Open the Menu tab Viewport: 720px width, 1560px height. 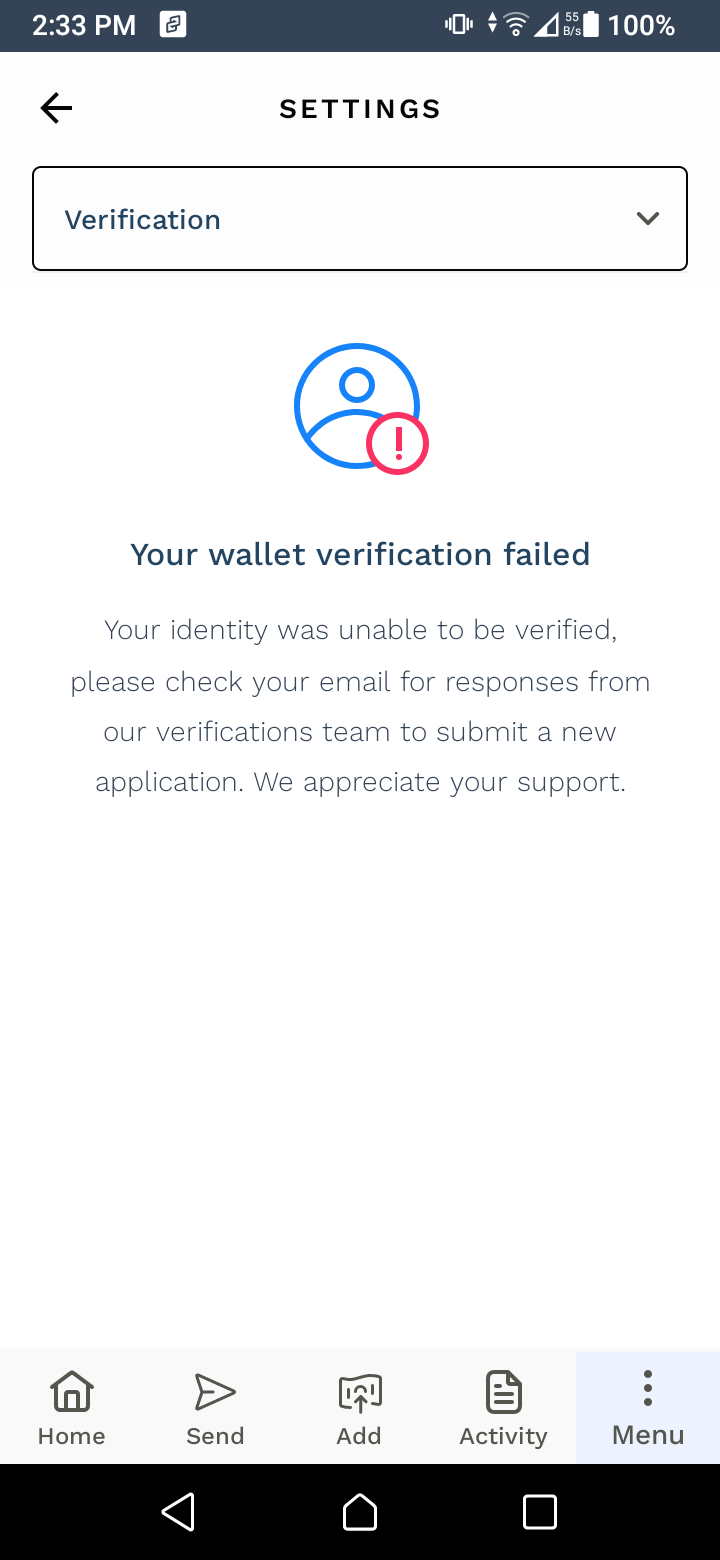(648, 1408)
